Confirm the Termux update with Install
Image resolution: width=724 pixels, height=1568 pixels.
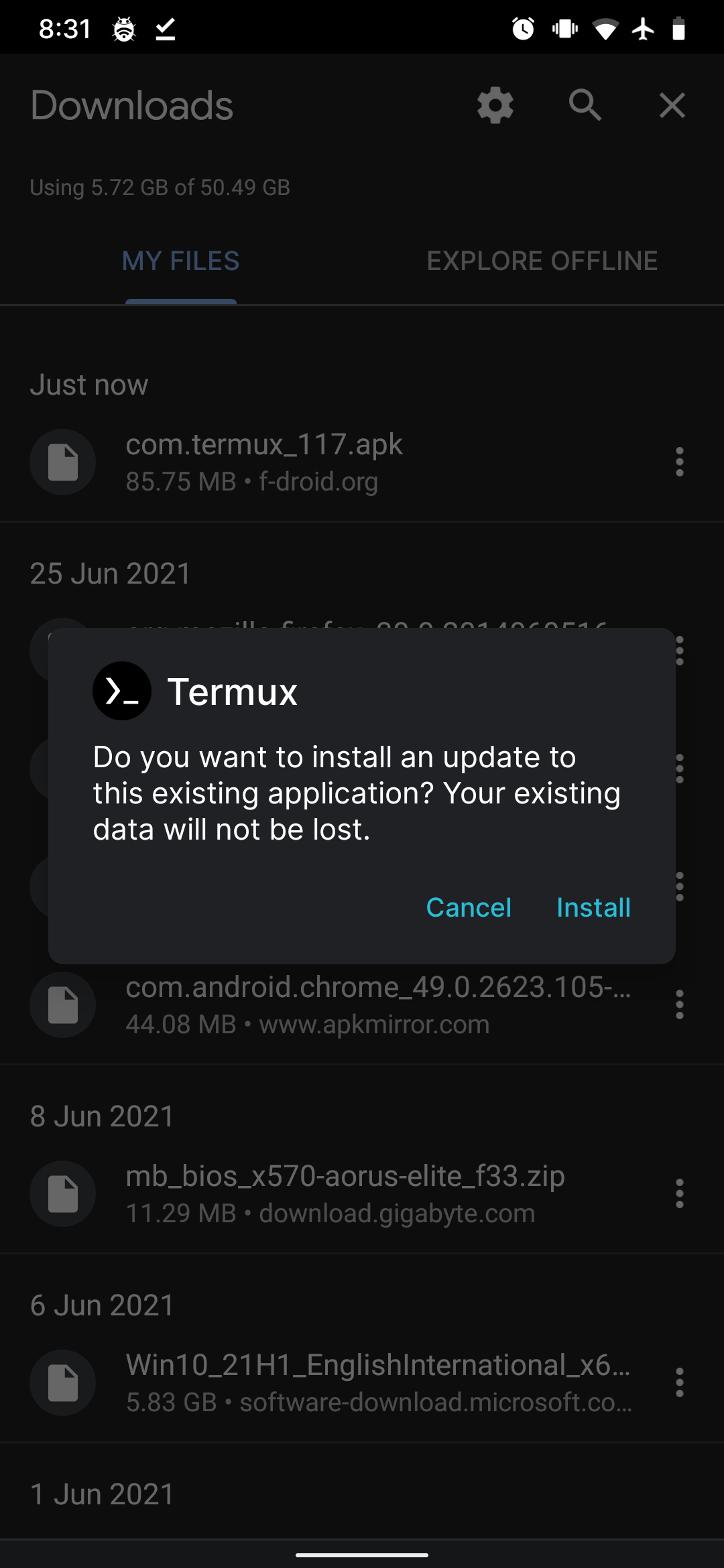coord(593,907)
